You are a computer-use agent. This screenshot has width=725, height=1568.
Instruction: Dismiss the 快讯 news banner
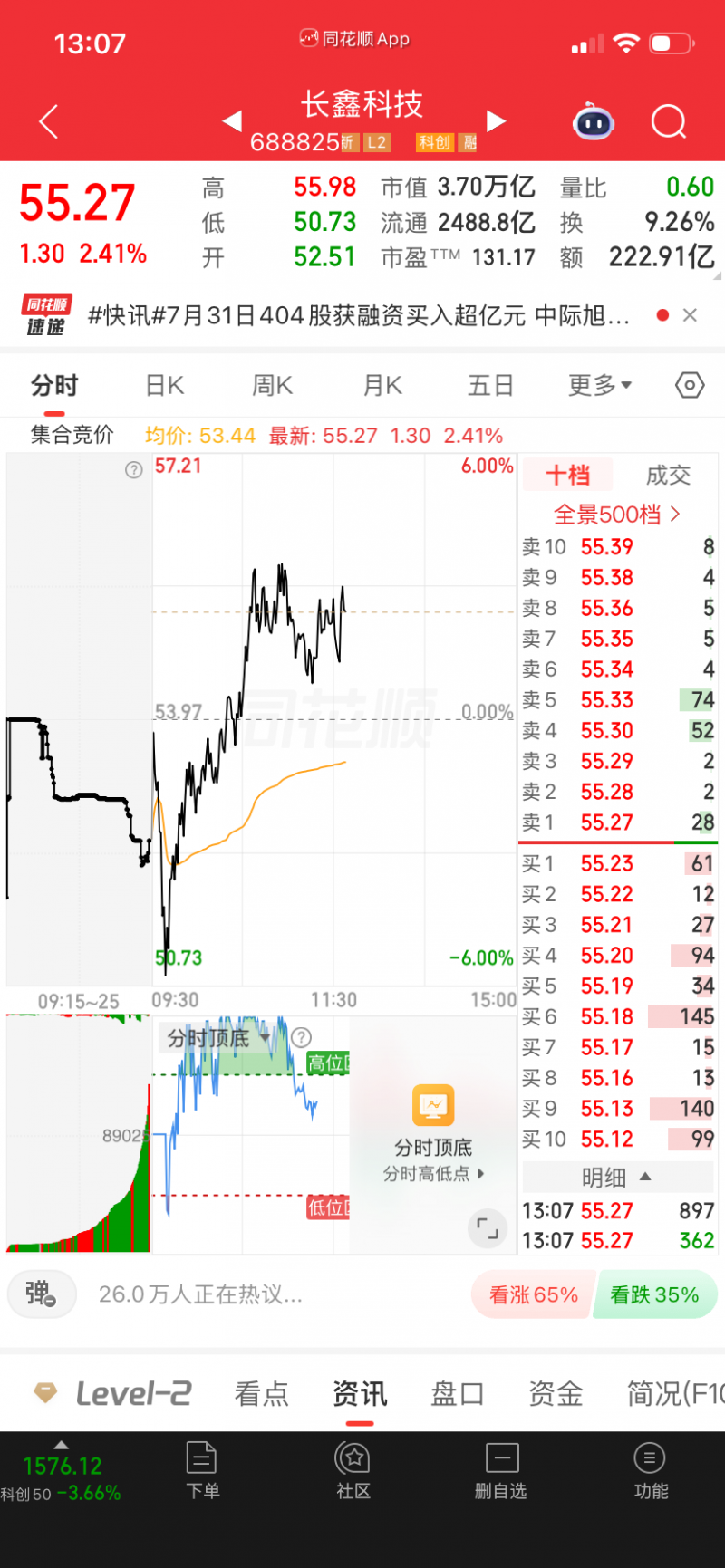coord(690,315)
